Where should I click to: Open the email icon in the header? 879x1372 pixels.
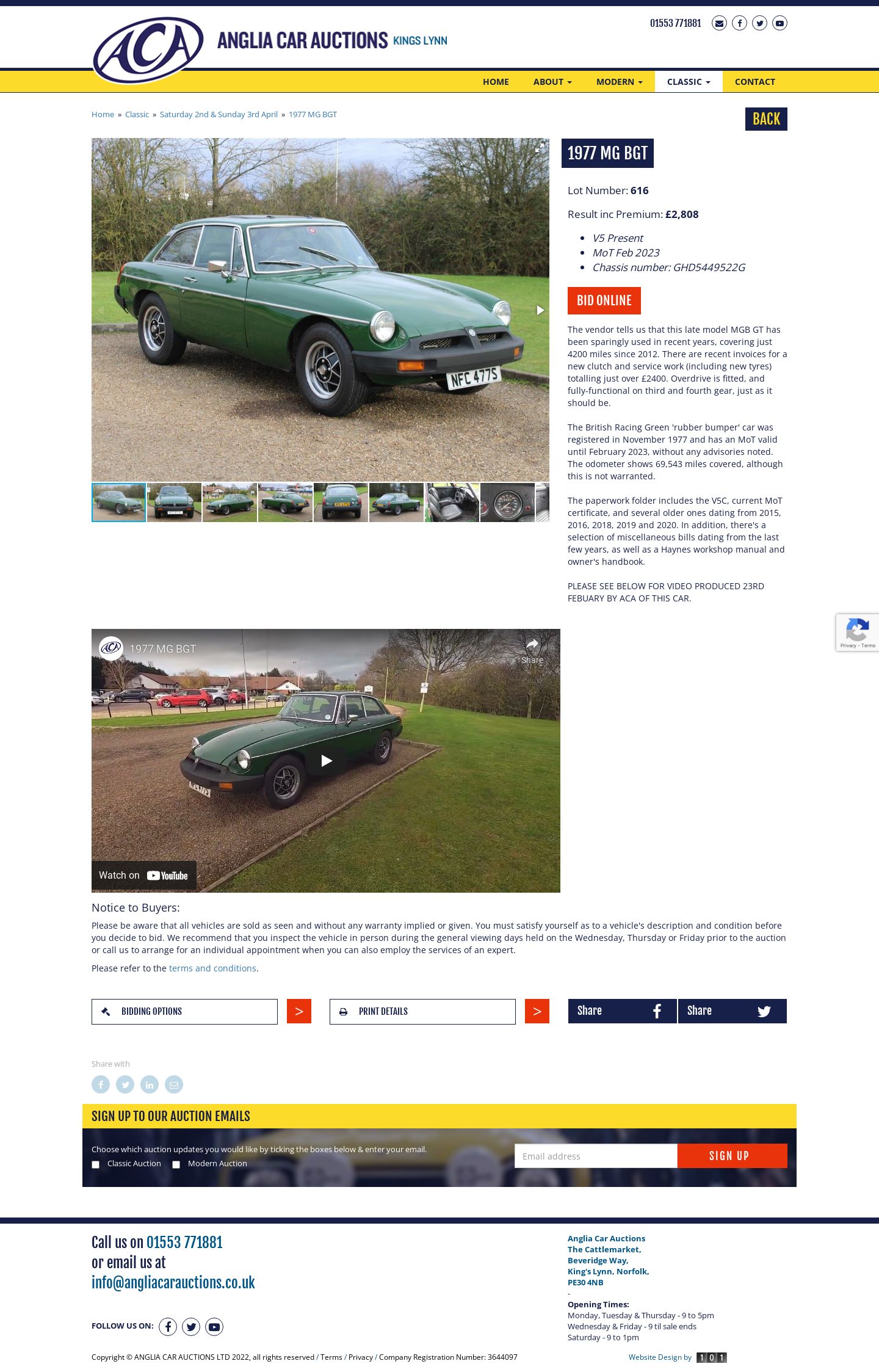(719, 23)
